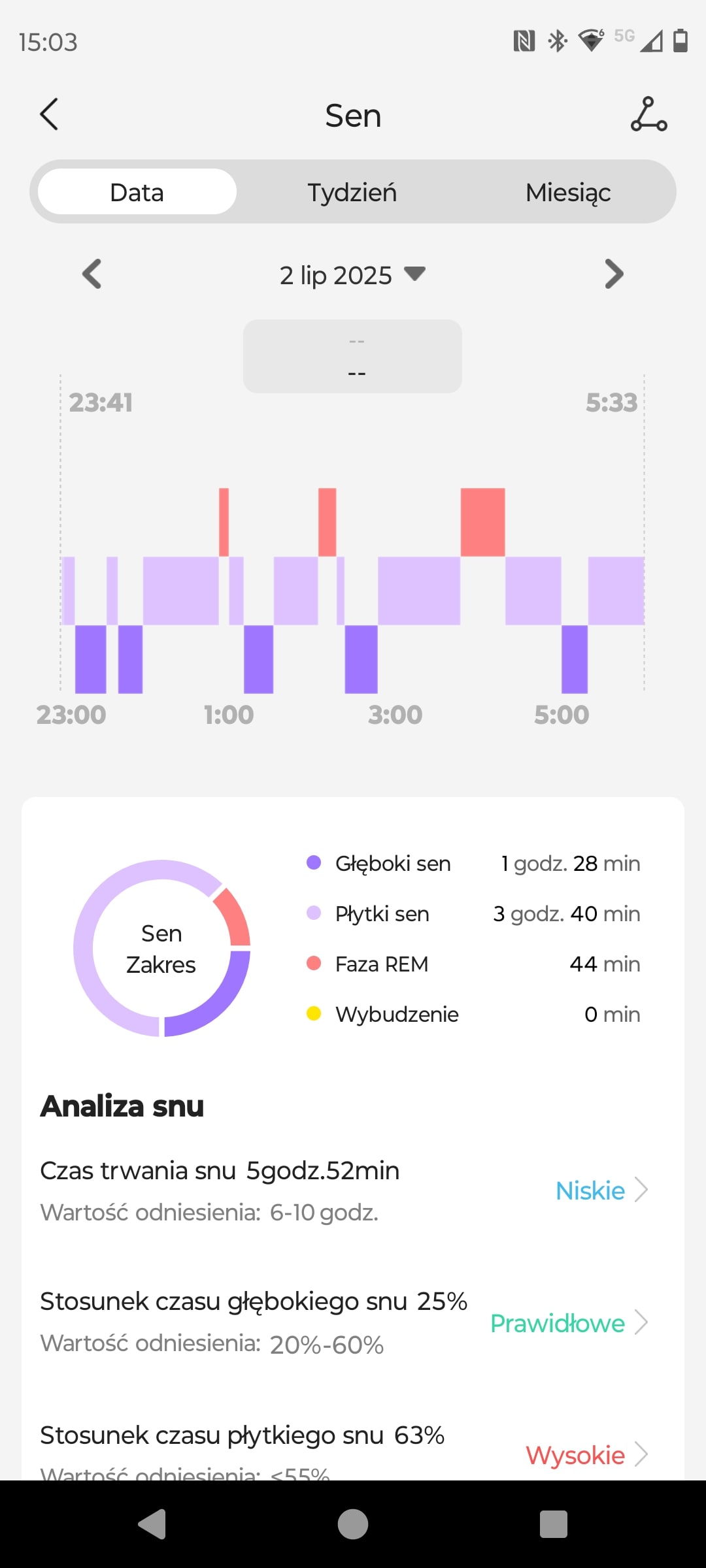706x1568 pixels.
Task: Open Czas trwania snu details
Action: click(344, 1190)
